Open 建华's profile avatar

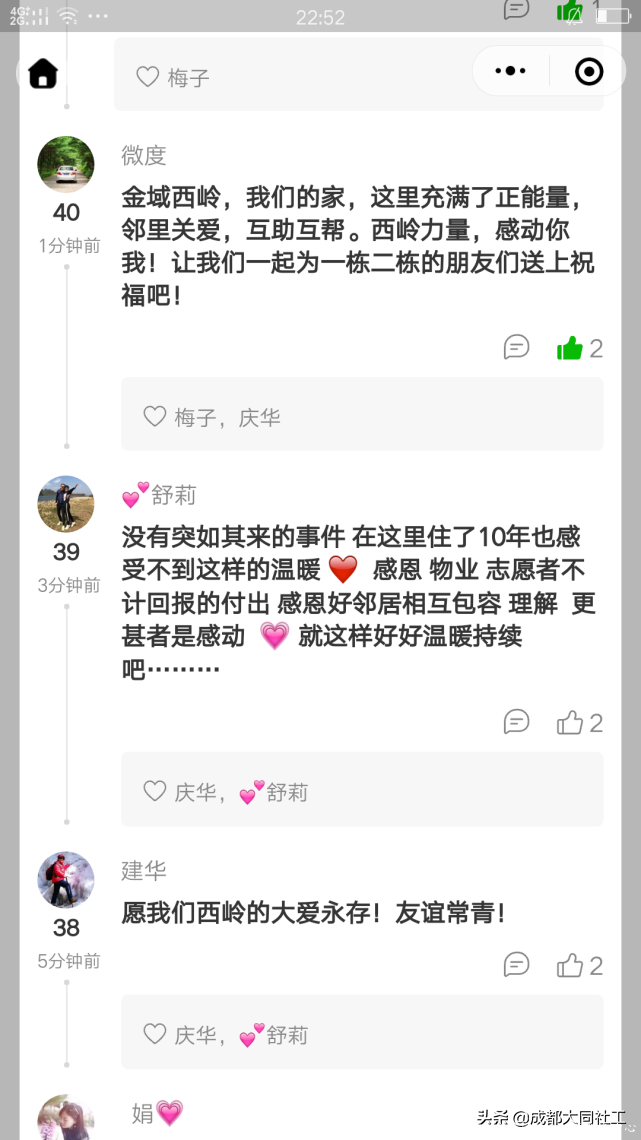click(66, 880)
